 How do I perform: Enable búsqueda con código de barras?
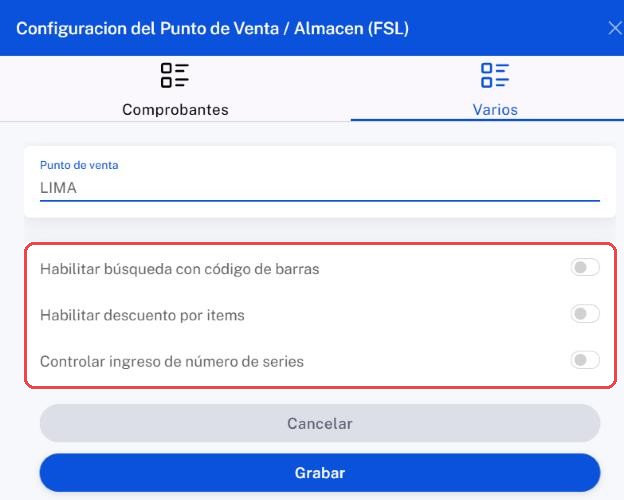(585, 267)
